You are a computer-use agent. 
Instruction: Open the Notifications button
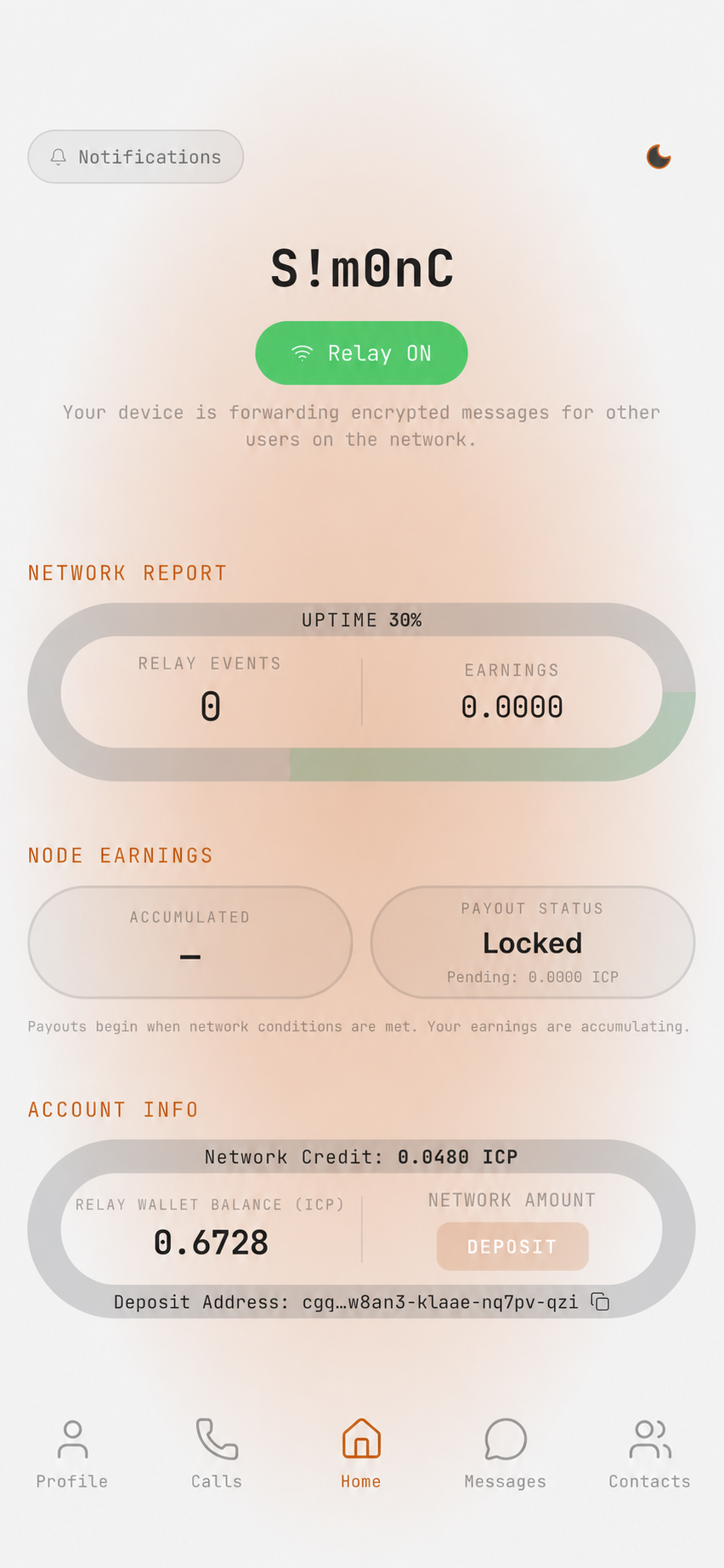pyautogui.click(x=136, y=156)
